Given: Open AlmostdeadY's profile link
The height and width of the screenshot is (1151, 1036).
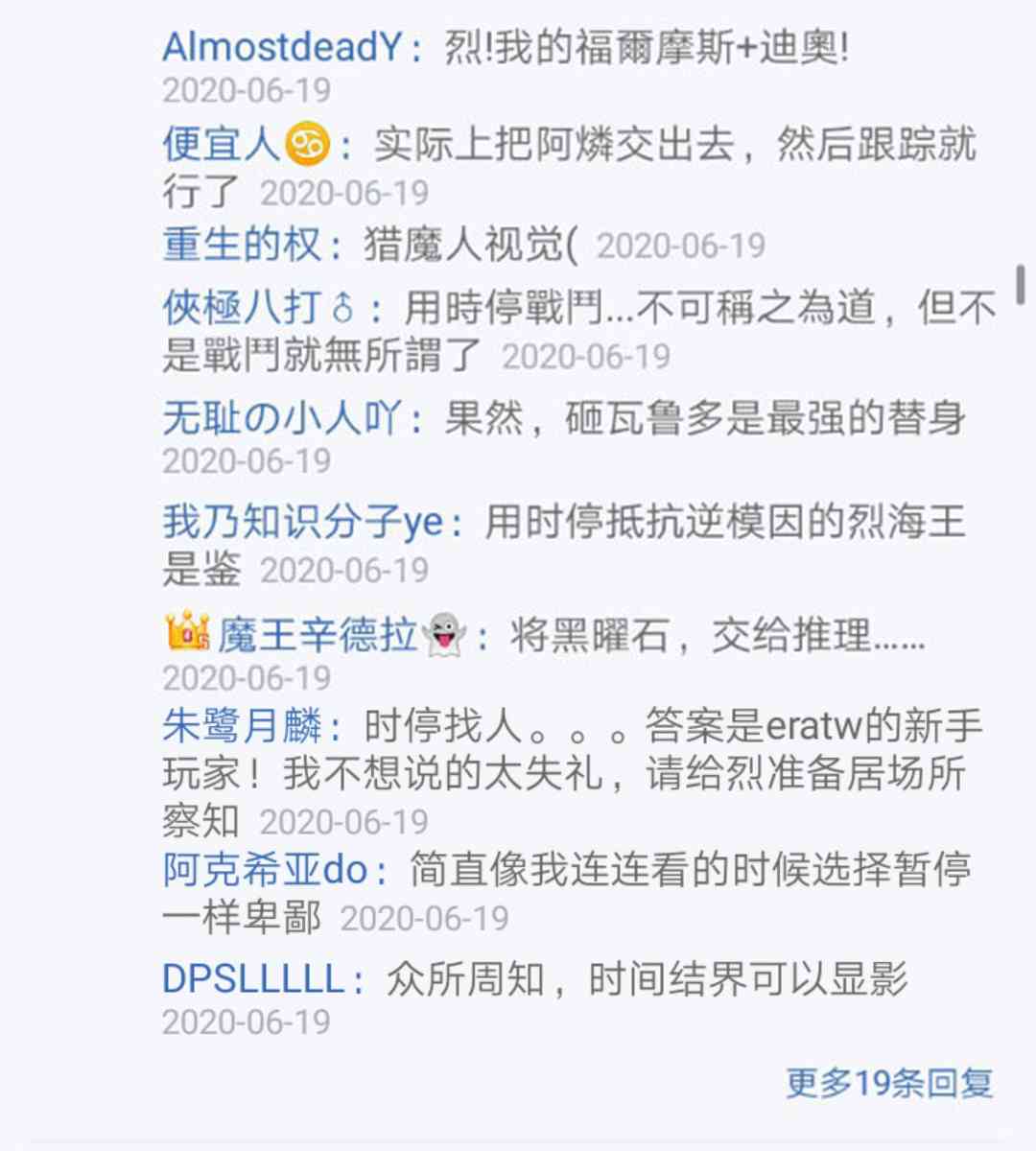Looking at the screenshot, I should 282,47.
